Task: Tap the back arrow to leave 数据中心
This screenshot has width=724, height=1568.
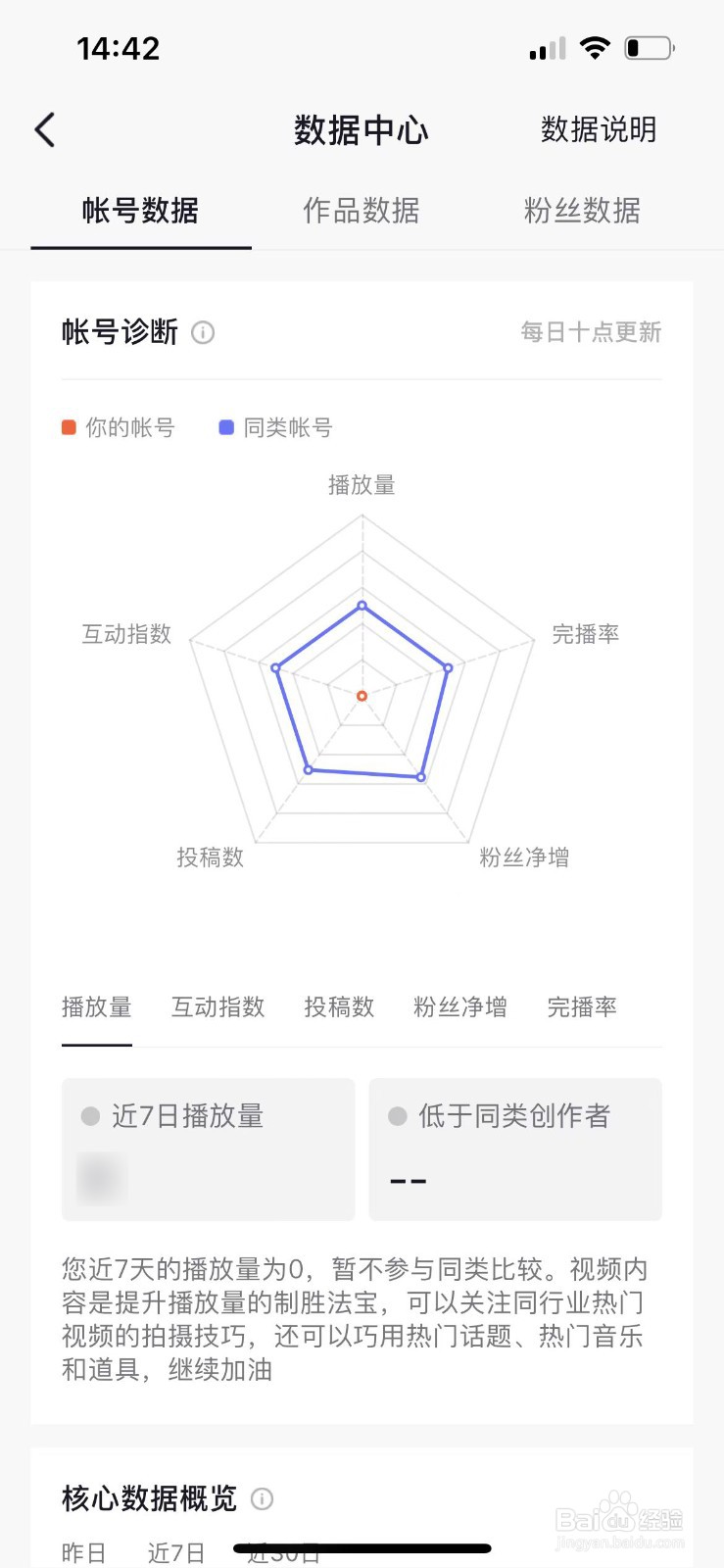Action: coord(43,128)
